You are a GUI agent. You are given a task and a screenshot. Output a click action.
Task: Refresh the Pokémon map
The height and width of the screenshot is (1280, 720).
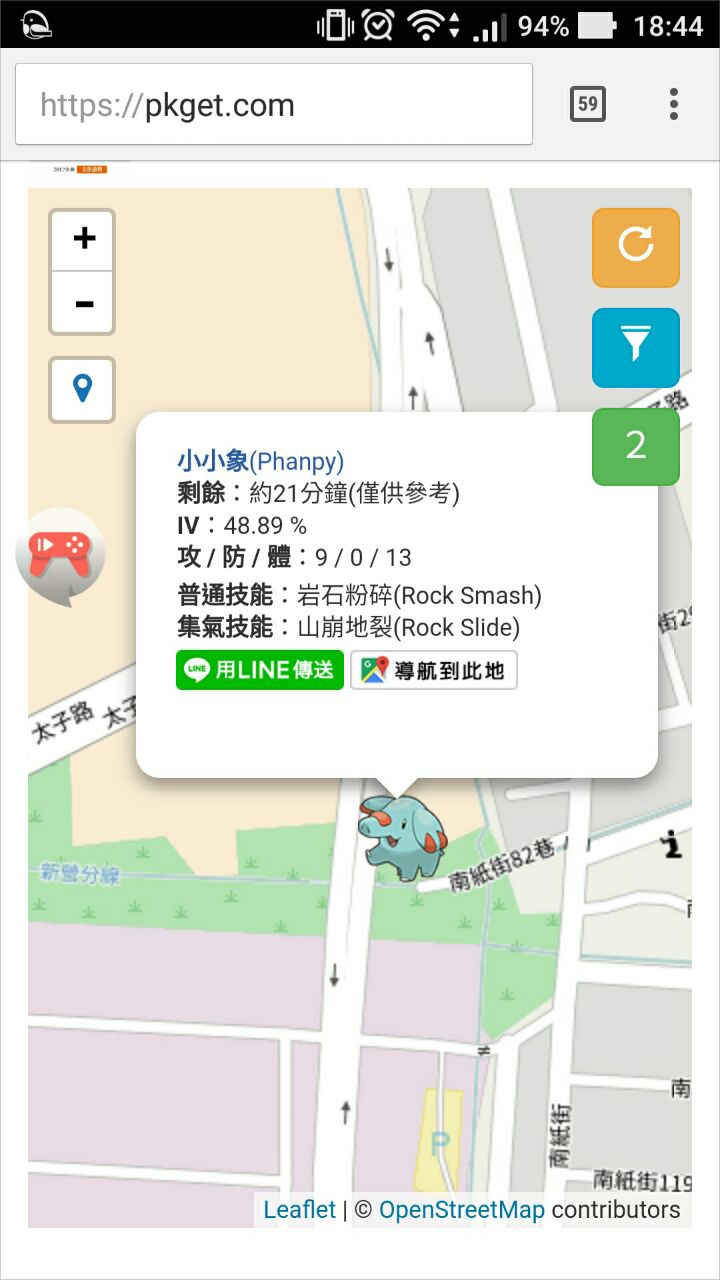tap(635, 246)
